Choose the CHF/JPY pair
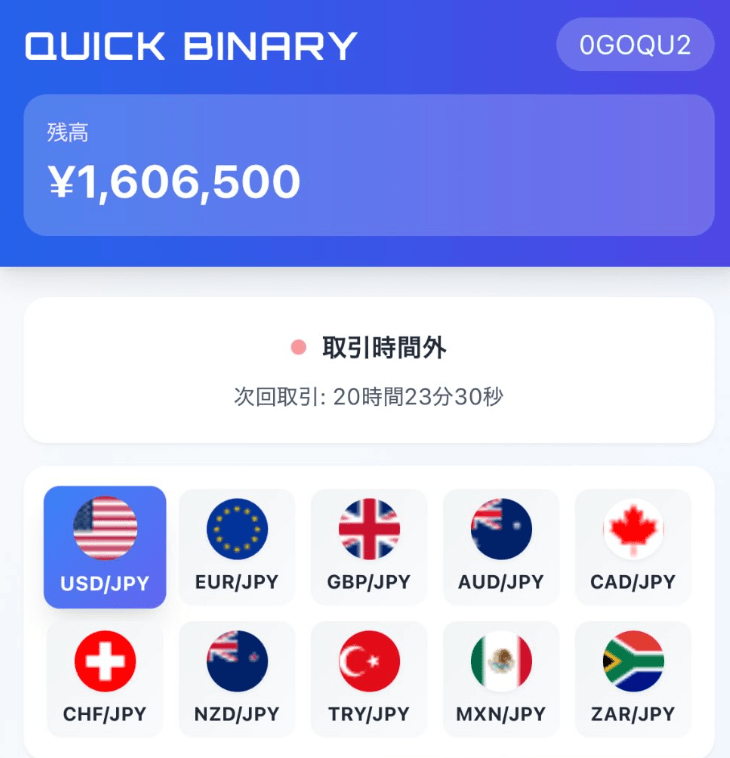Image resolution: width=730 pixels, height=758 pixels. click(x=105, y=679)
